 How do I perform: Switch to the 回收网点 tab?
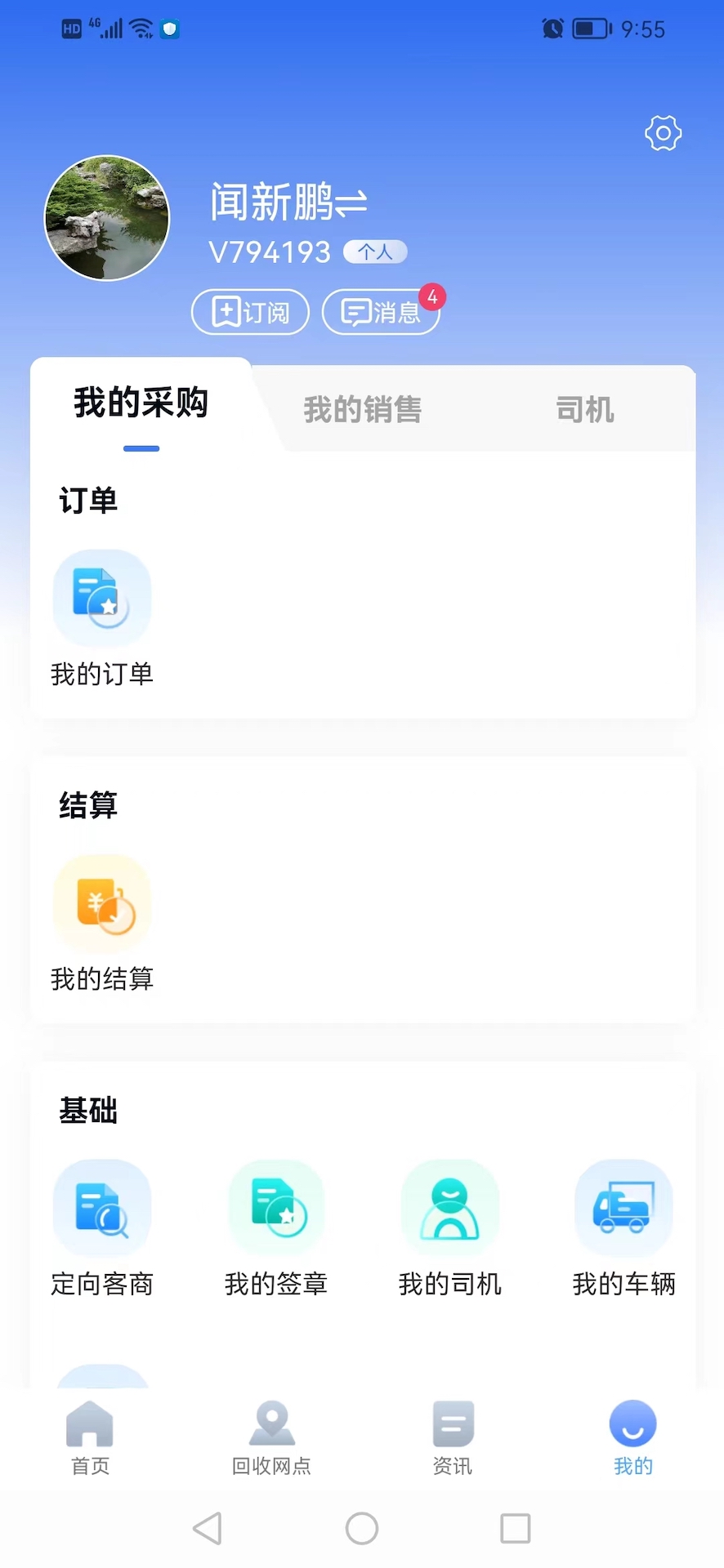pyautogui.click(x=271, y=1437)
